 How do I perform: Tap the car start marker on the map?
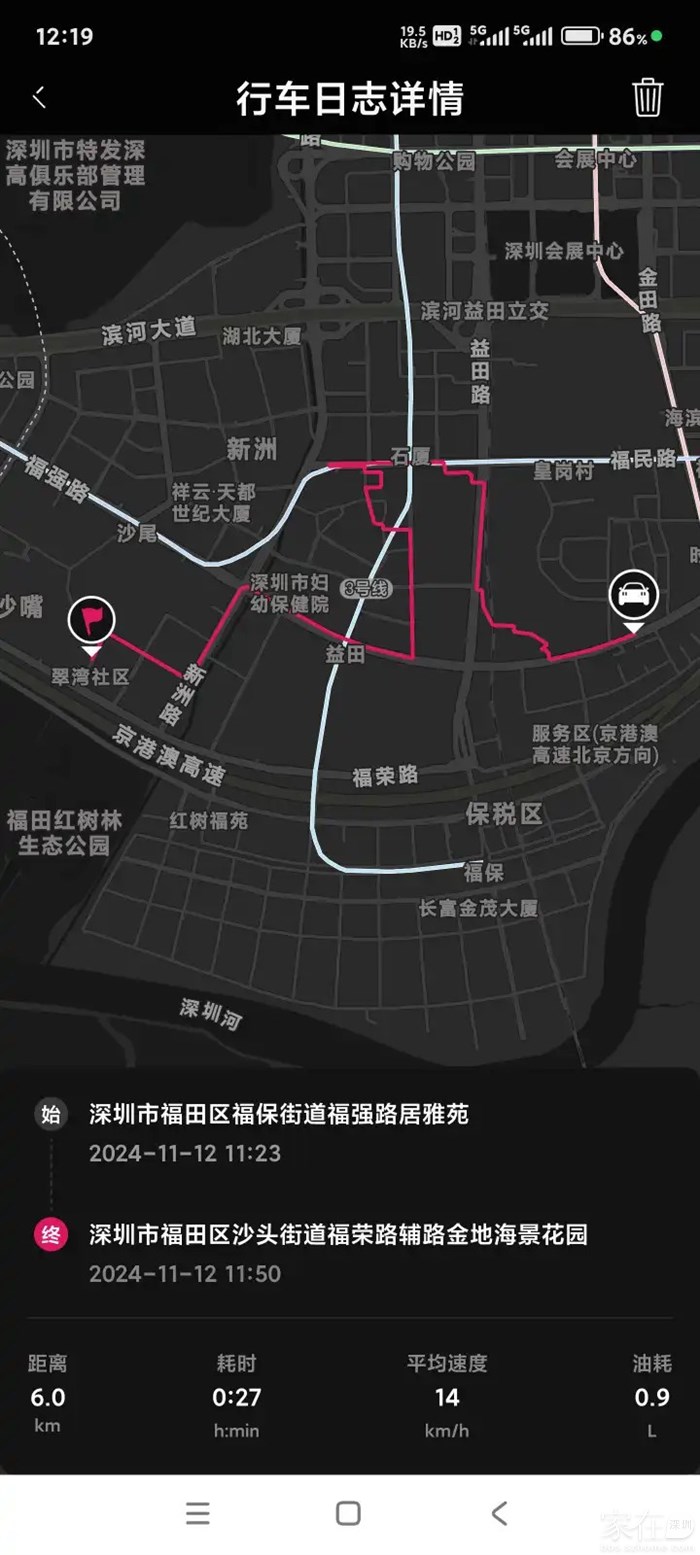[632, 597]
